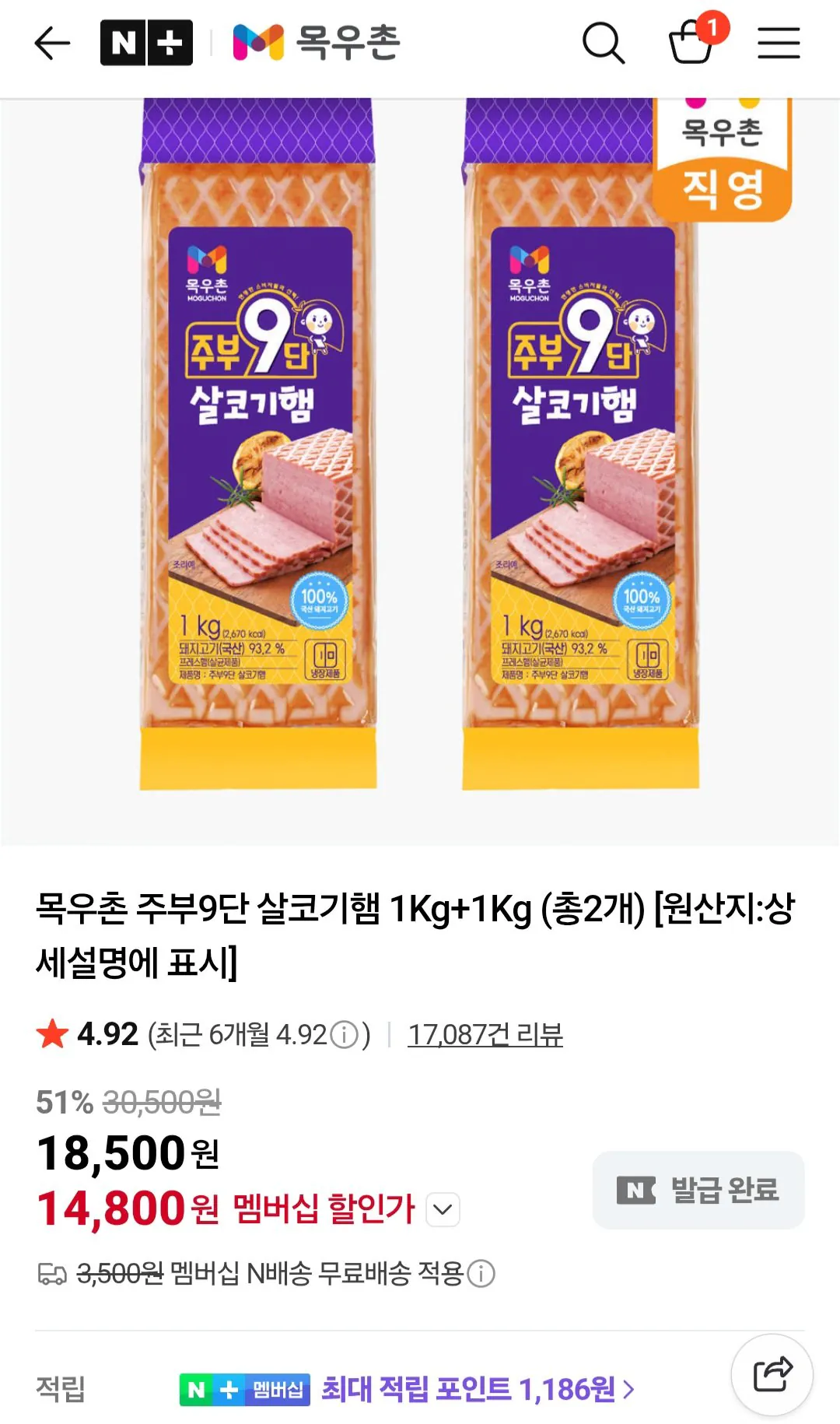Open the hamburger menu

point(778,43)
